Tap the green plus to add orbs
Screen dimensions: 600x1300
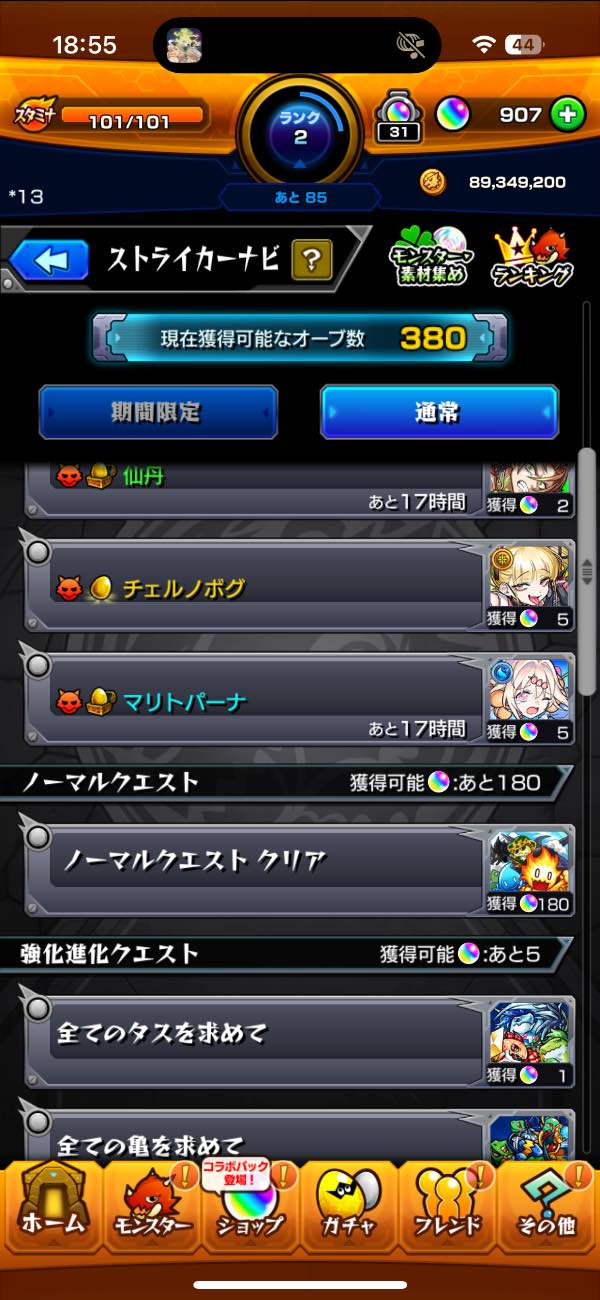(x=567, y=115)
